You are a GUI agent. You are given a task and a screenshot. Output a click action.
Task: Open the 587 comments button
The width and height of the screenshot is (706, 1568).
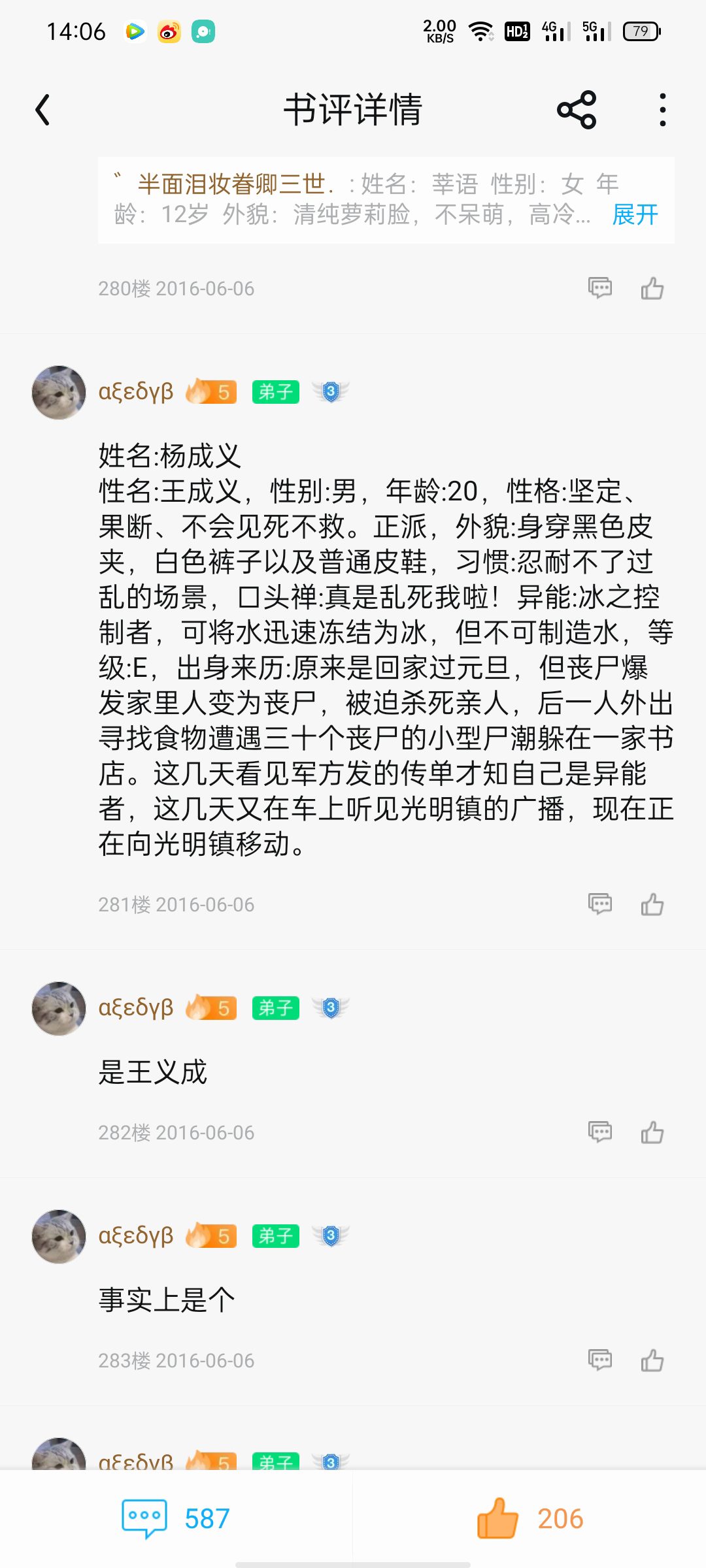tap(176, 1518)
